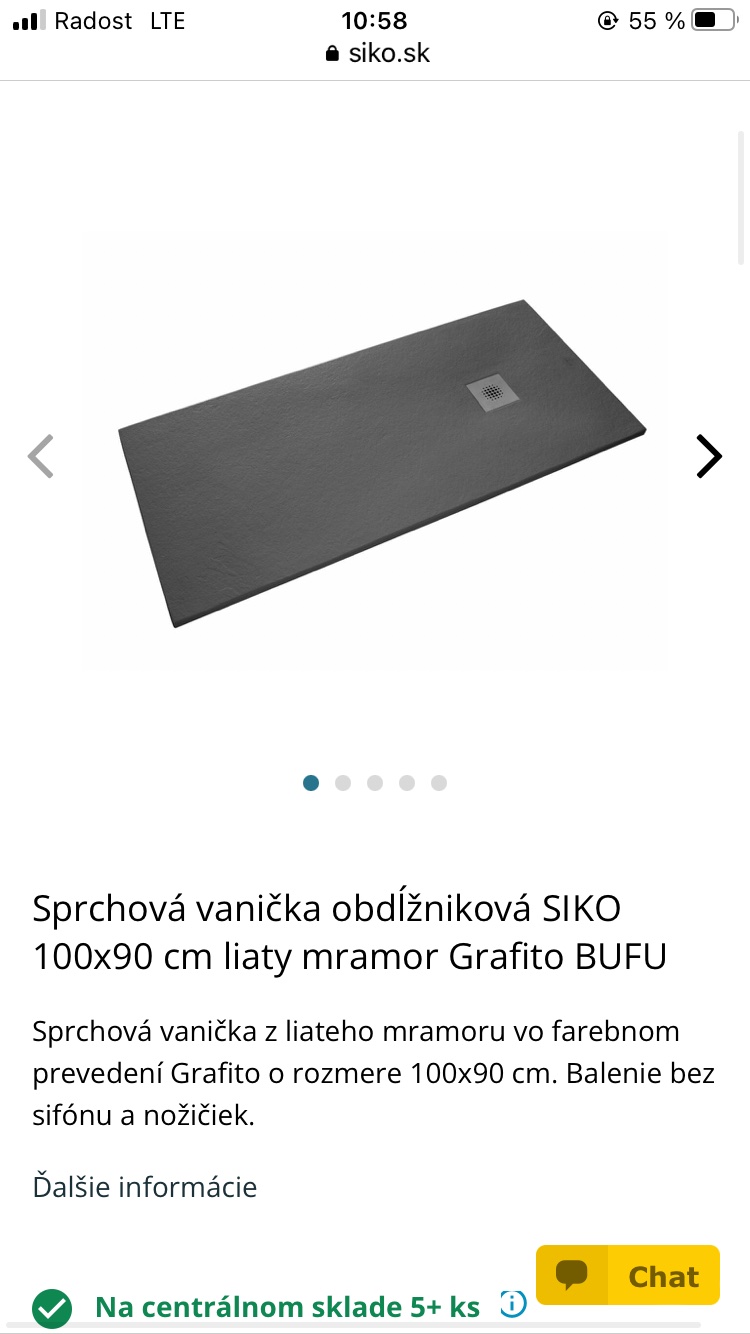The image size is (750, 1334).
Task: Select the last image indicator dot
Action: click(x=439, y=783)
